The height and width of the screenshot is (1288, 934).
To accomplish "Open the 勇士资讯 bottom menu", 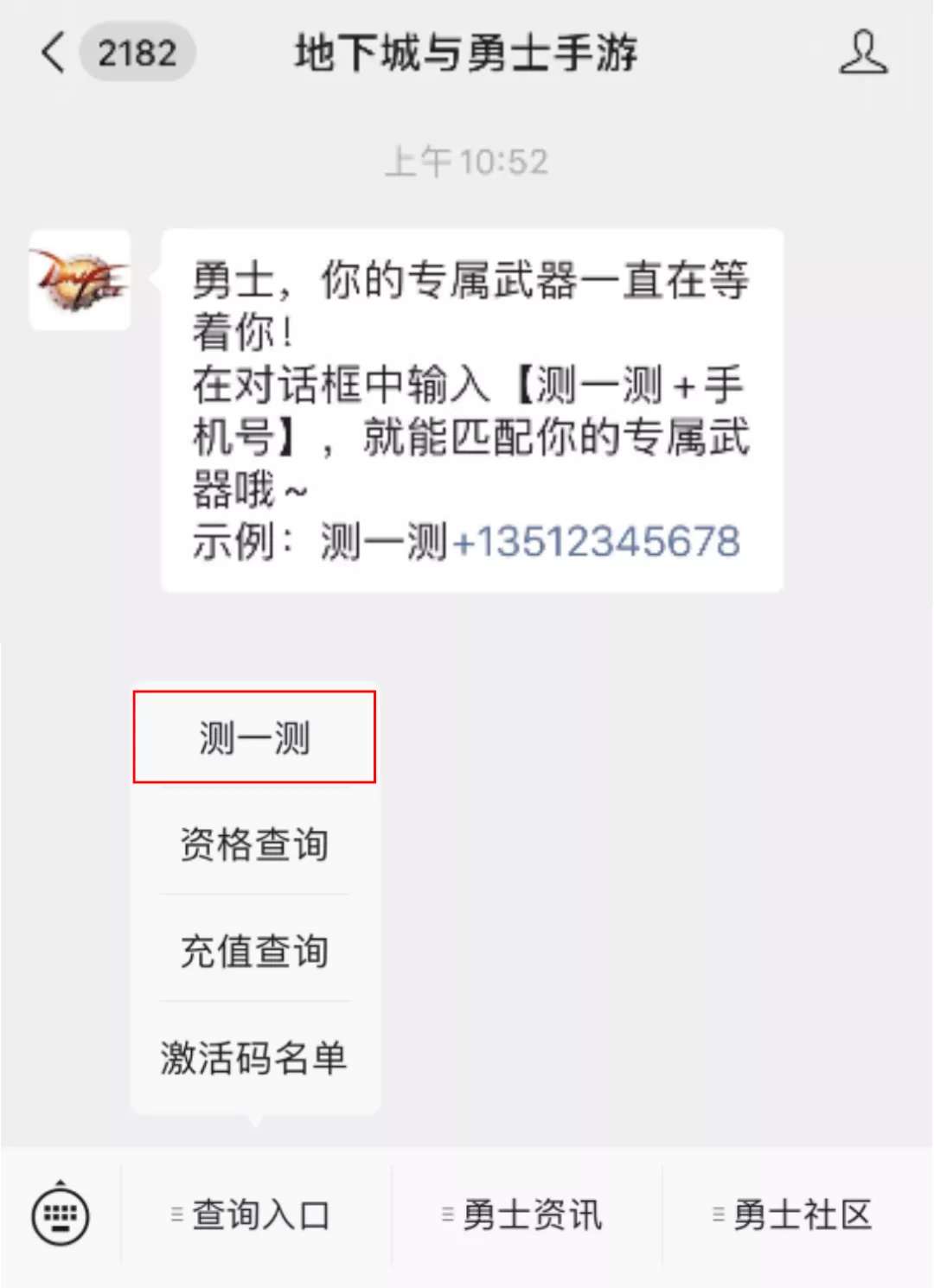I will 527,1215.
